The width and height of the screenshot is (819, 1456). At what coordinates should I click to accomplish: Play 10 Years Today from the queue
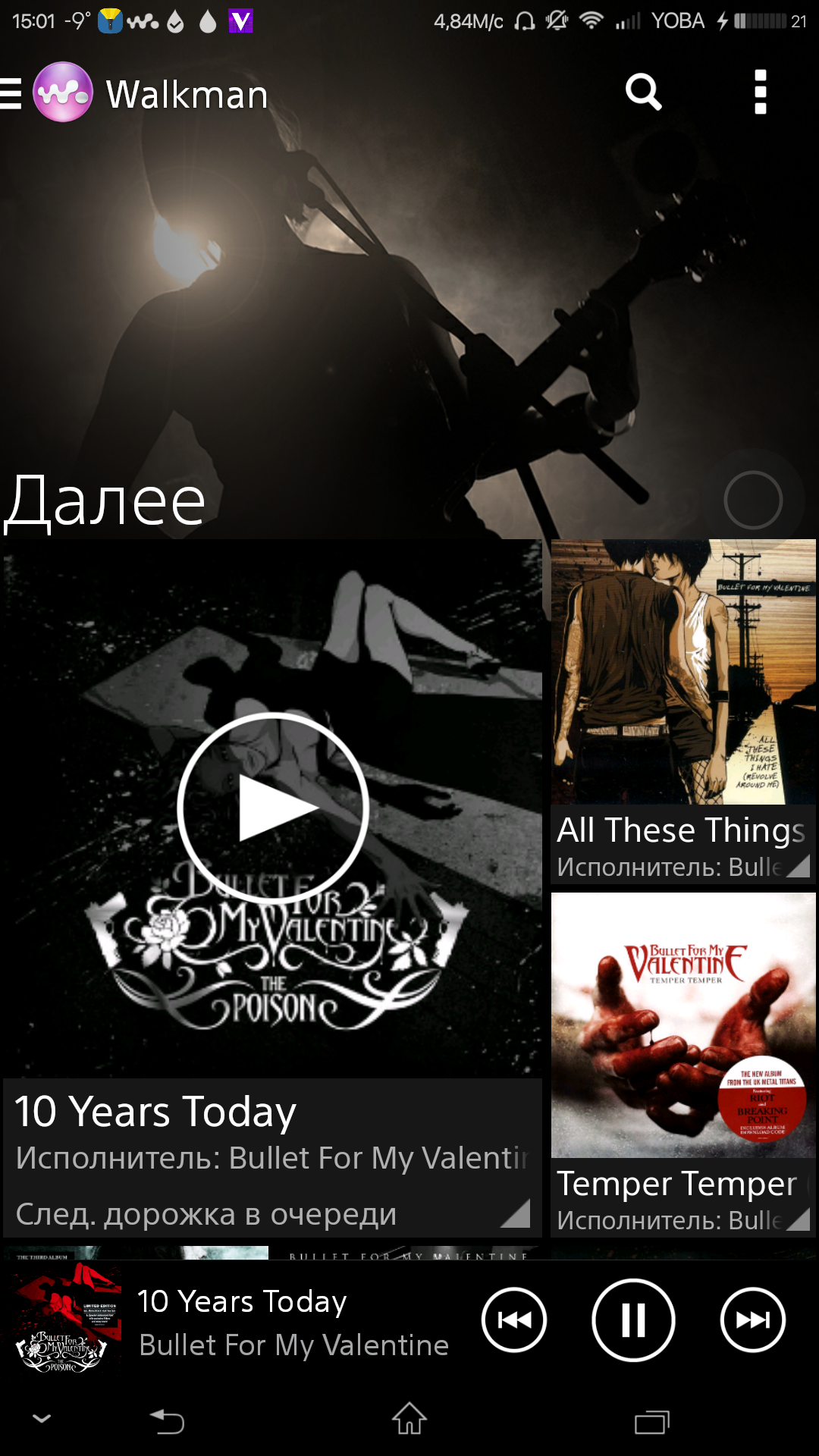pos(273,808)
